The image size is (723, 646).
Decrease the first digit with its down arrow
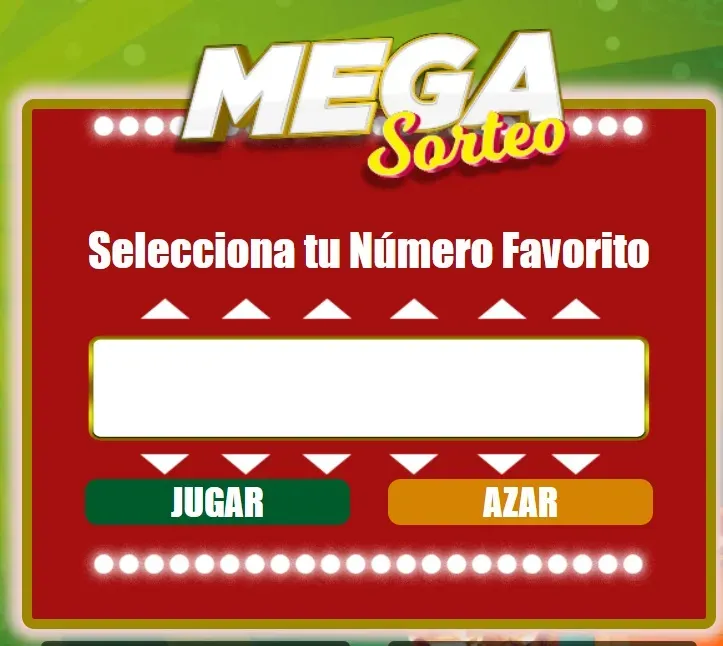click(165, 464)
